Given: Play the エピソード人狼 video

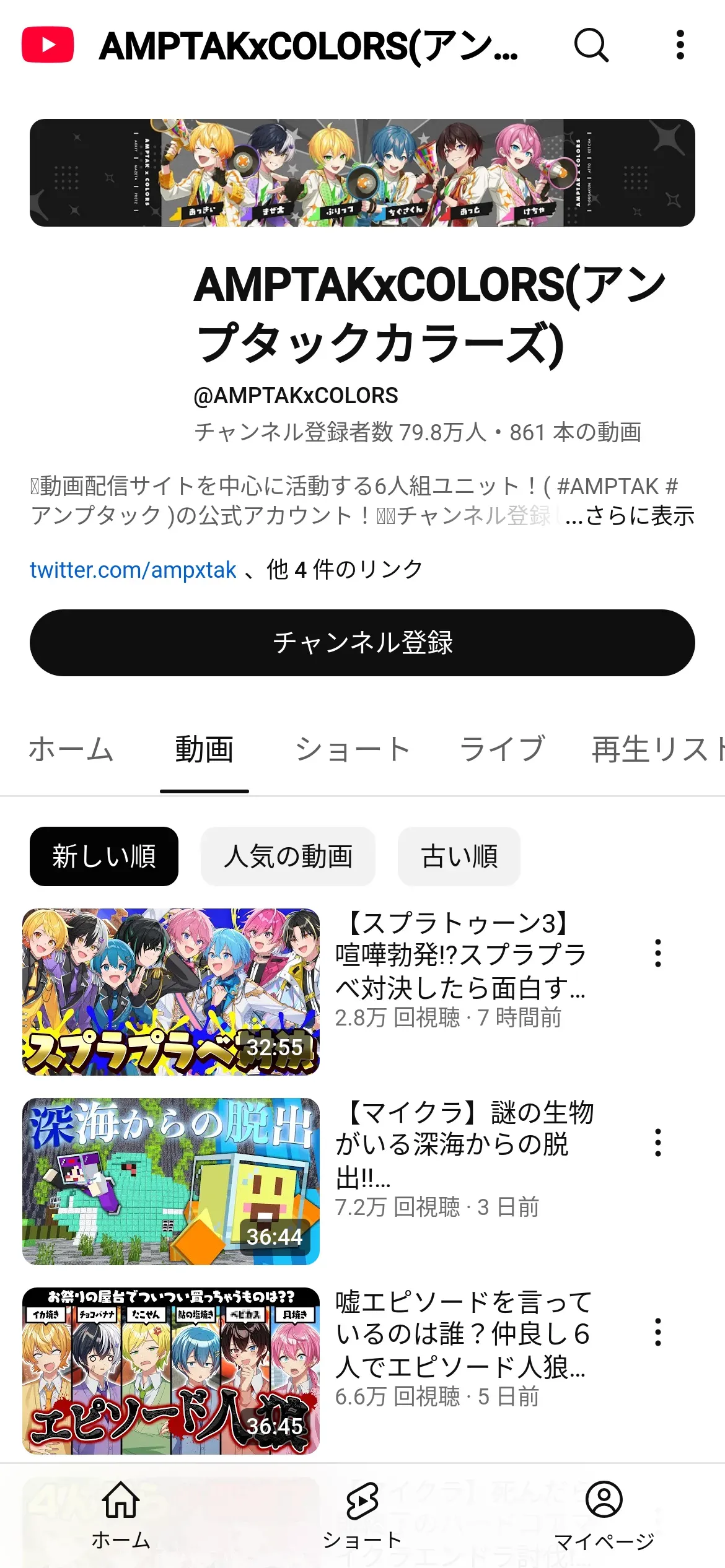Looking at the screenshot, I should point(171,1370).
